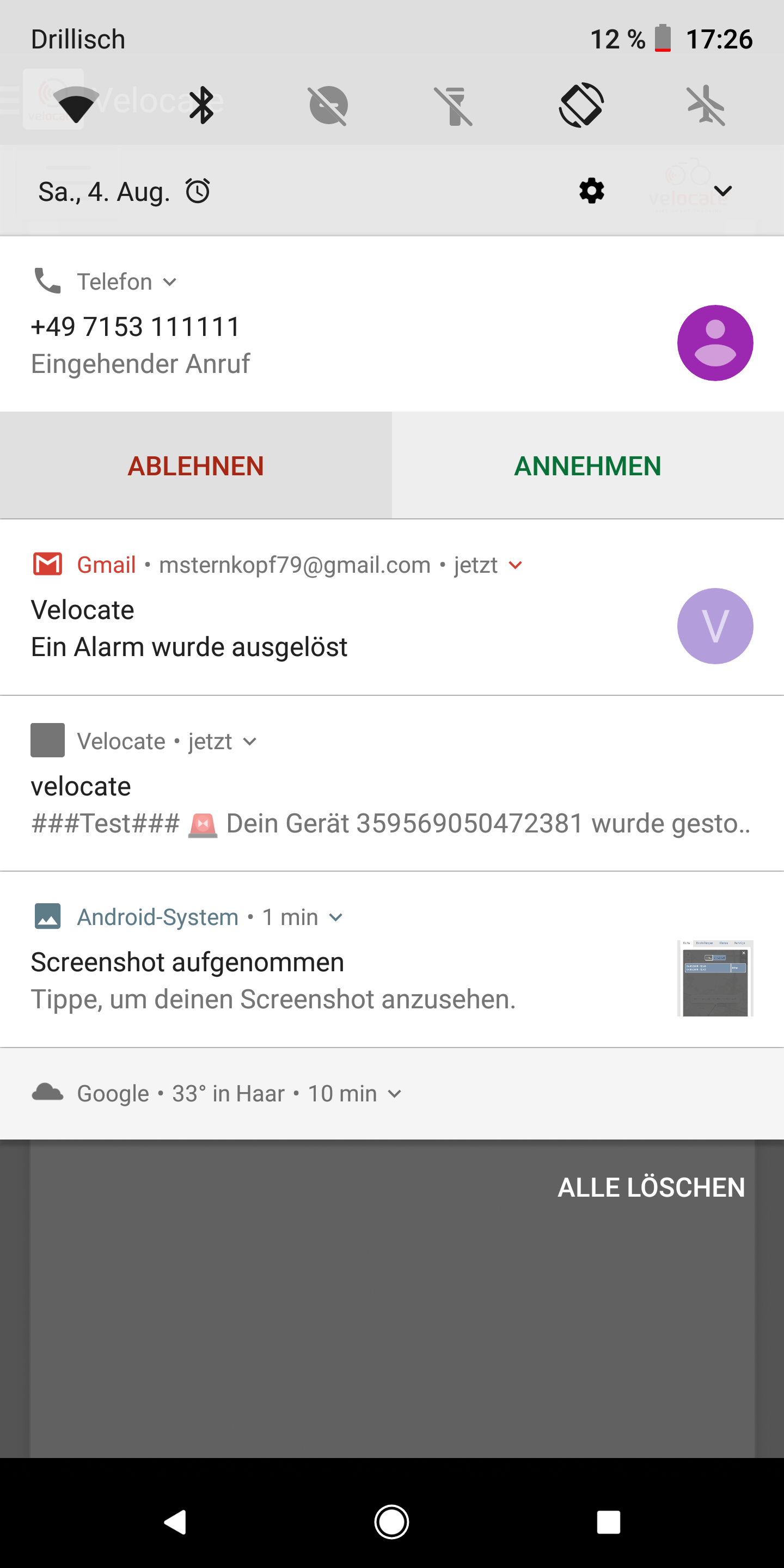Open the recent apps overview
The width and height of the screenshot is (784, 1568).
click(608, 1522)
